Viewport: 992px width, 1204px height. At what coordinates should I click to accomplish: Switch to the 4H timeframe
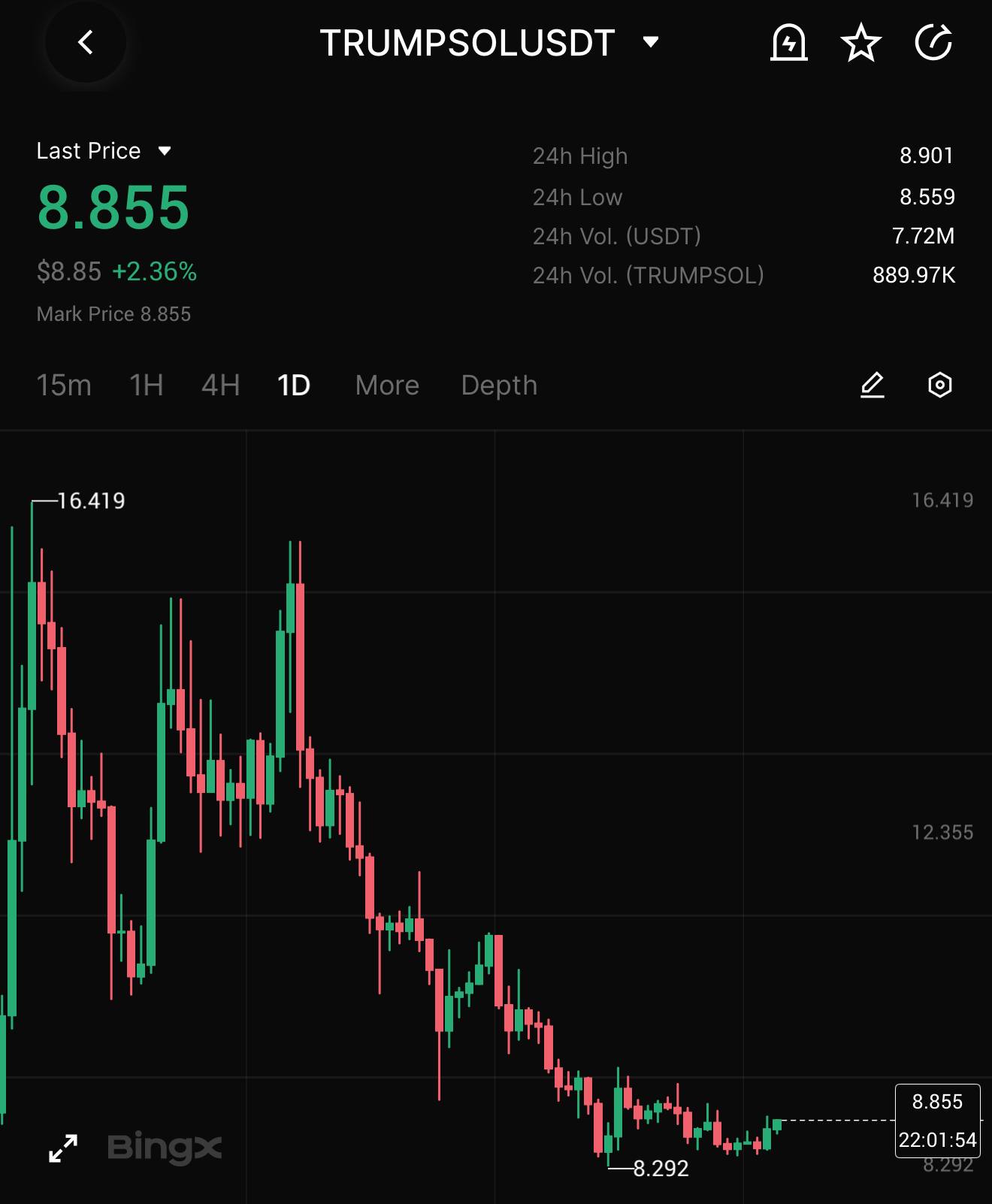pos(220,386)
